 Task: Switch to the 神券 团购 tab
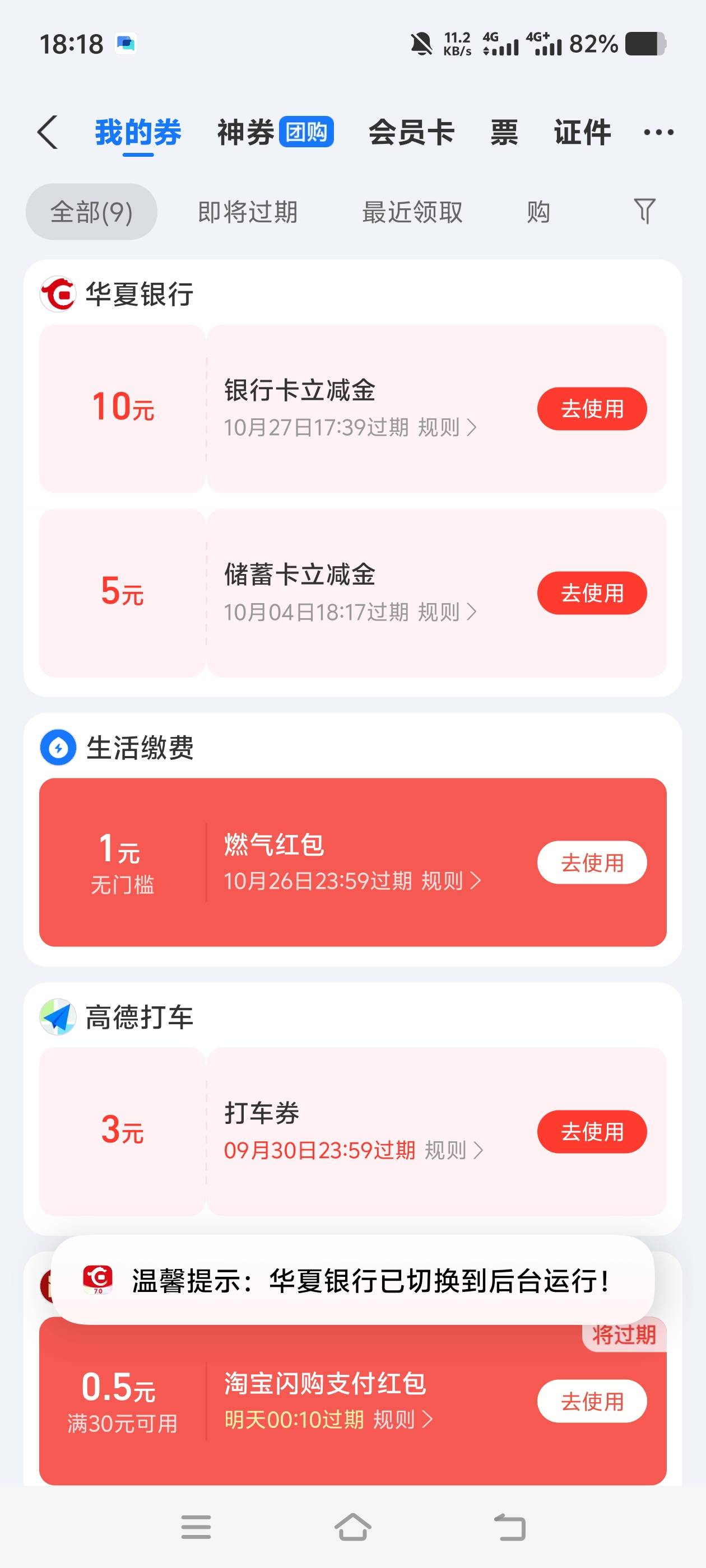click(x=275, y=132)
